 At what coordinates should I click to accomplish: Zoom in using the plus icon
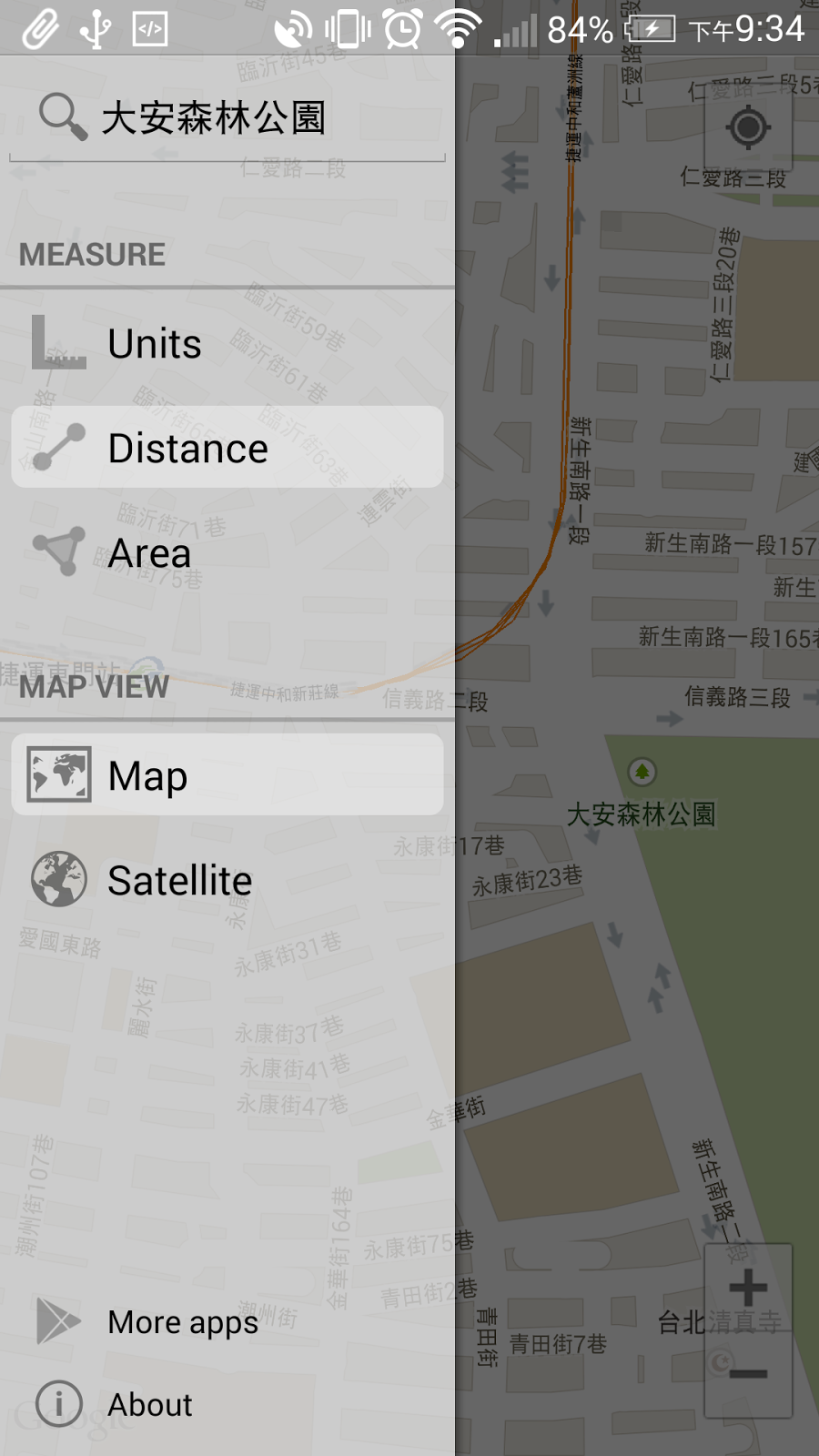[x=748, y=1286]
